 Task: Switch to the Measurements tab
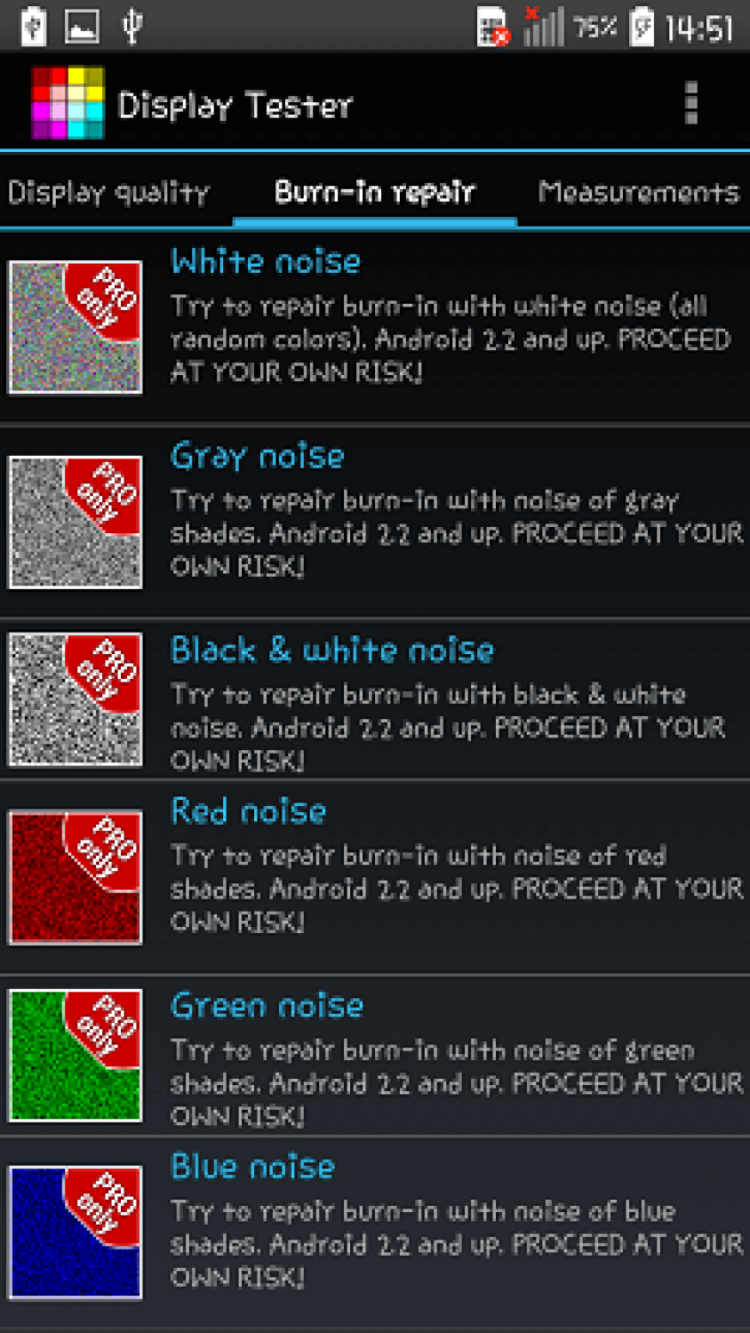pyautogui.click(x=638, y=192)
